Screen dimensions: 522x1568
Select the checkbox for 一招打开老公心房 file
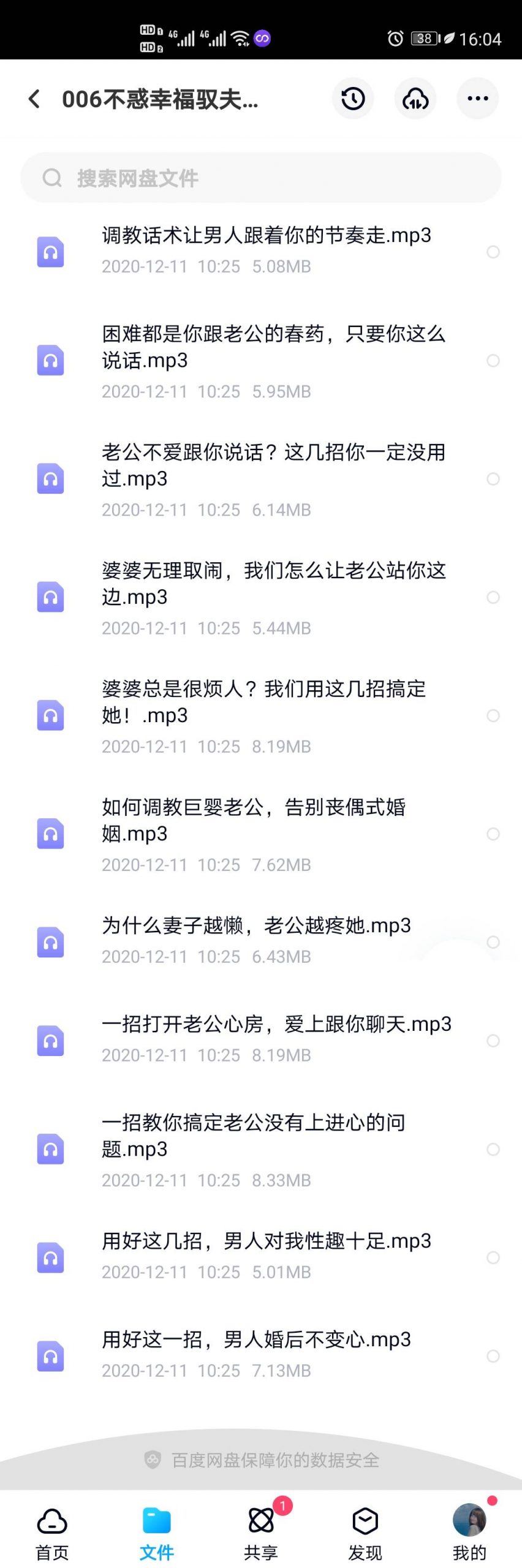point(493,1041)
